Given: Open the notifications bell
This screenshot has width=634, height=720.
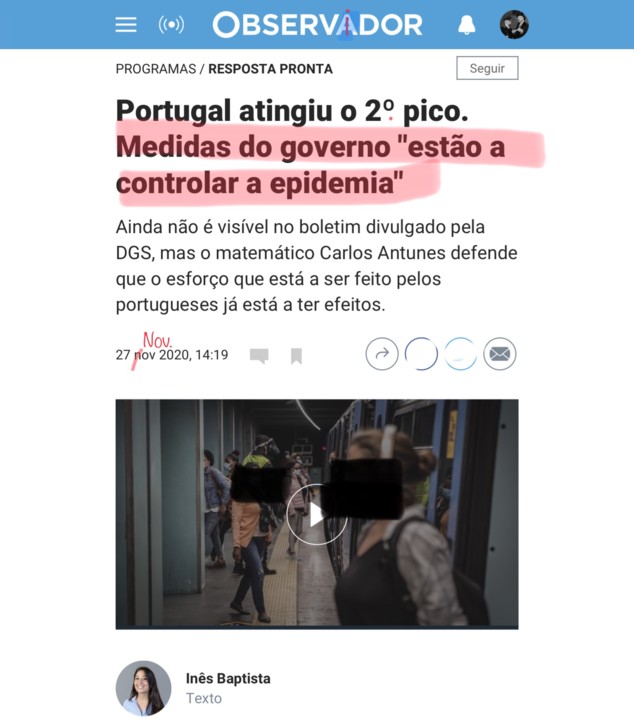Looking at the screenshot, I should [x=467, y=25].
